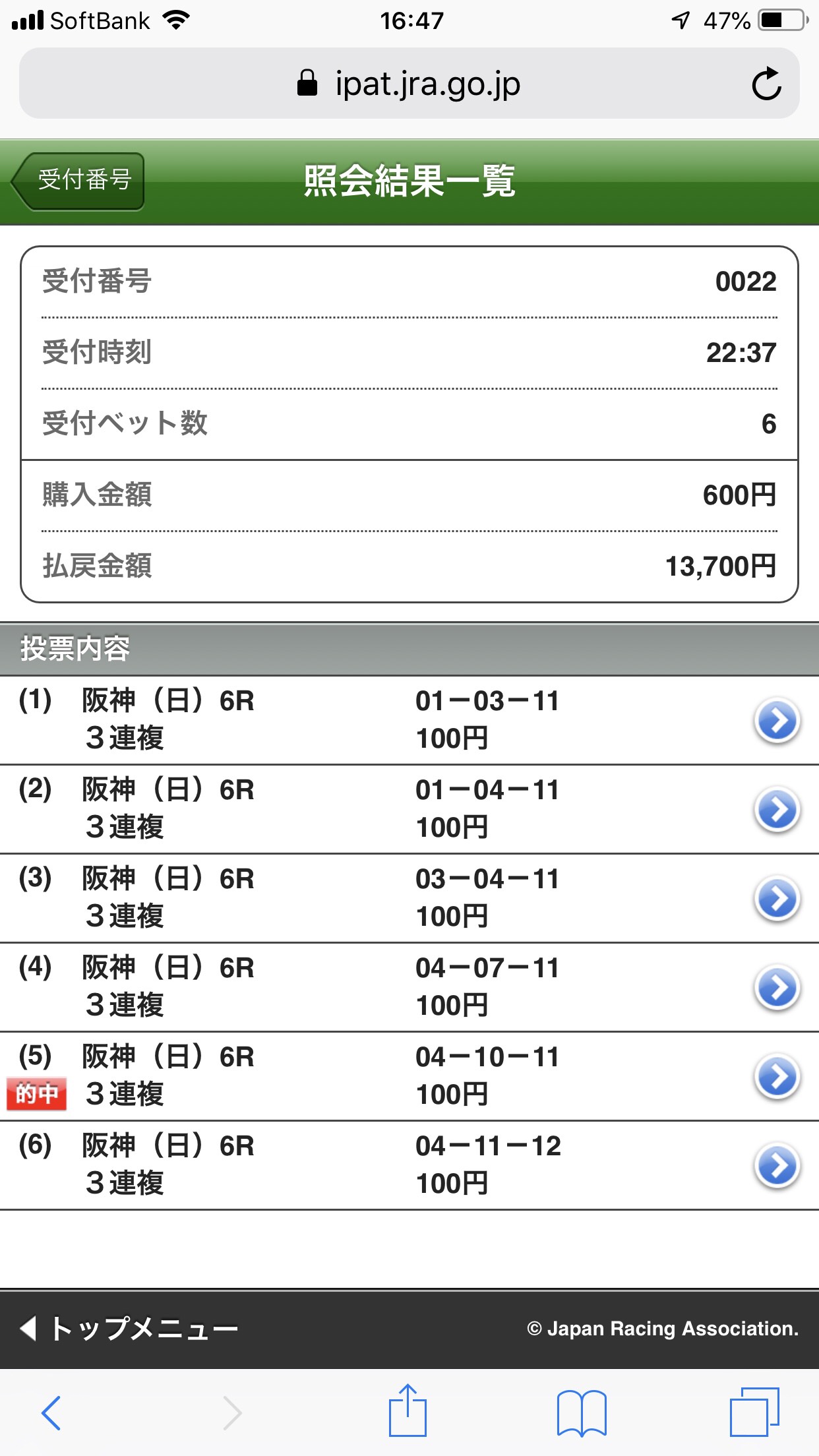The width and height of the screenshot is (819, 1456).
Task: Open bet details for 01-04-11
Action: [777, 810]
